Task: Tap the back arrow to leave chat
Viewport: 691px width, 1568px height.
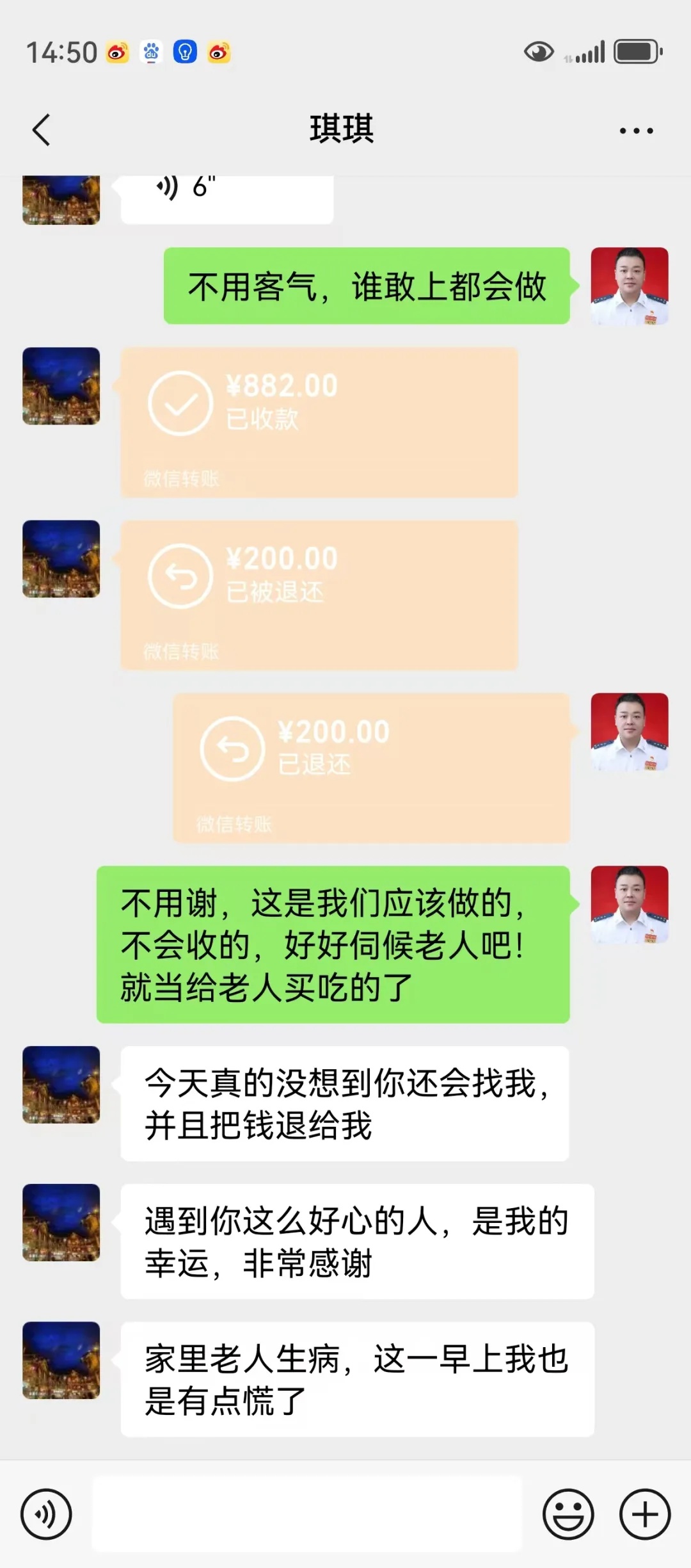Action: [x=41, y=128]
